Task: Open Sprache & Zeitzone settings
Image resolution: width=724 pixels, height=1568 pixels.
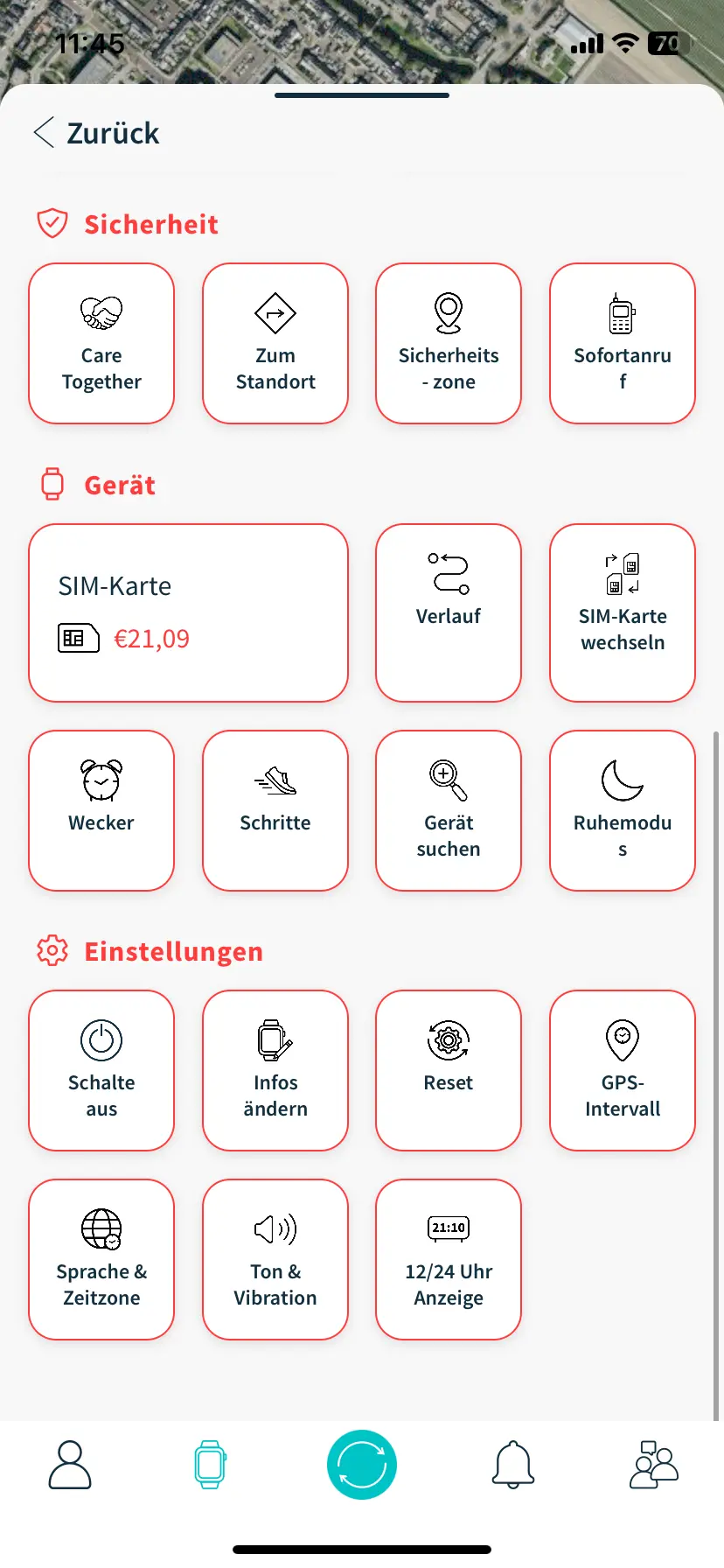Action: pos(101,1259)
